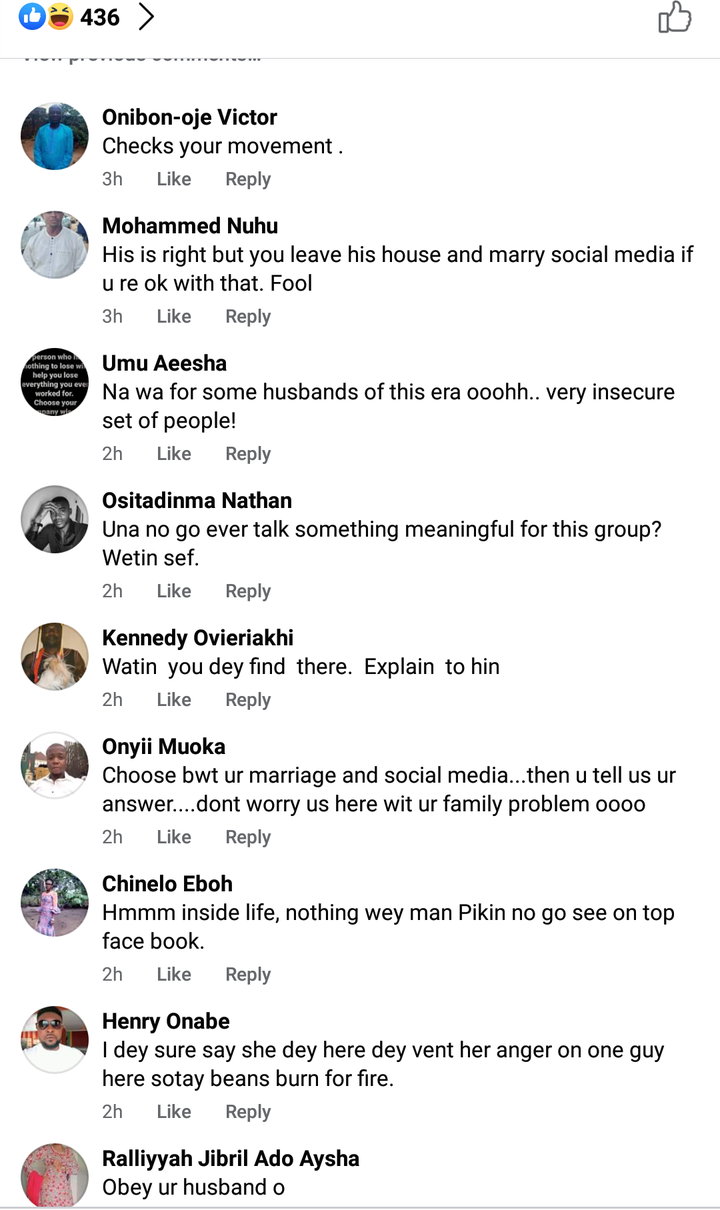Reply to Mohammed Nuhu's comment
This screenshot has height=1210, width=720.
tap(248, 316)
